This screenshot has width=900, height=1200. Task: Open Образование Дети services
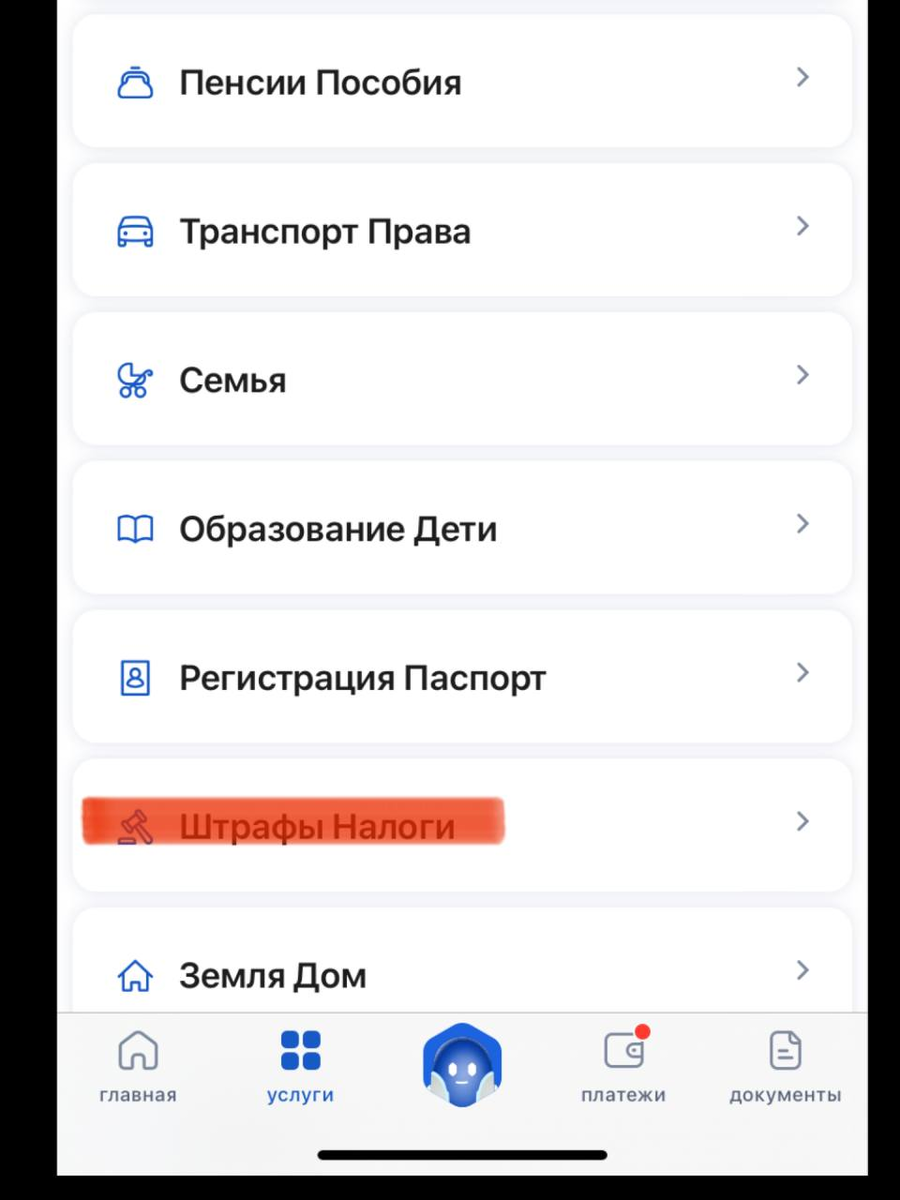coord(462,528)
